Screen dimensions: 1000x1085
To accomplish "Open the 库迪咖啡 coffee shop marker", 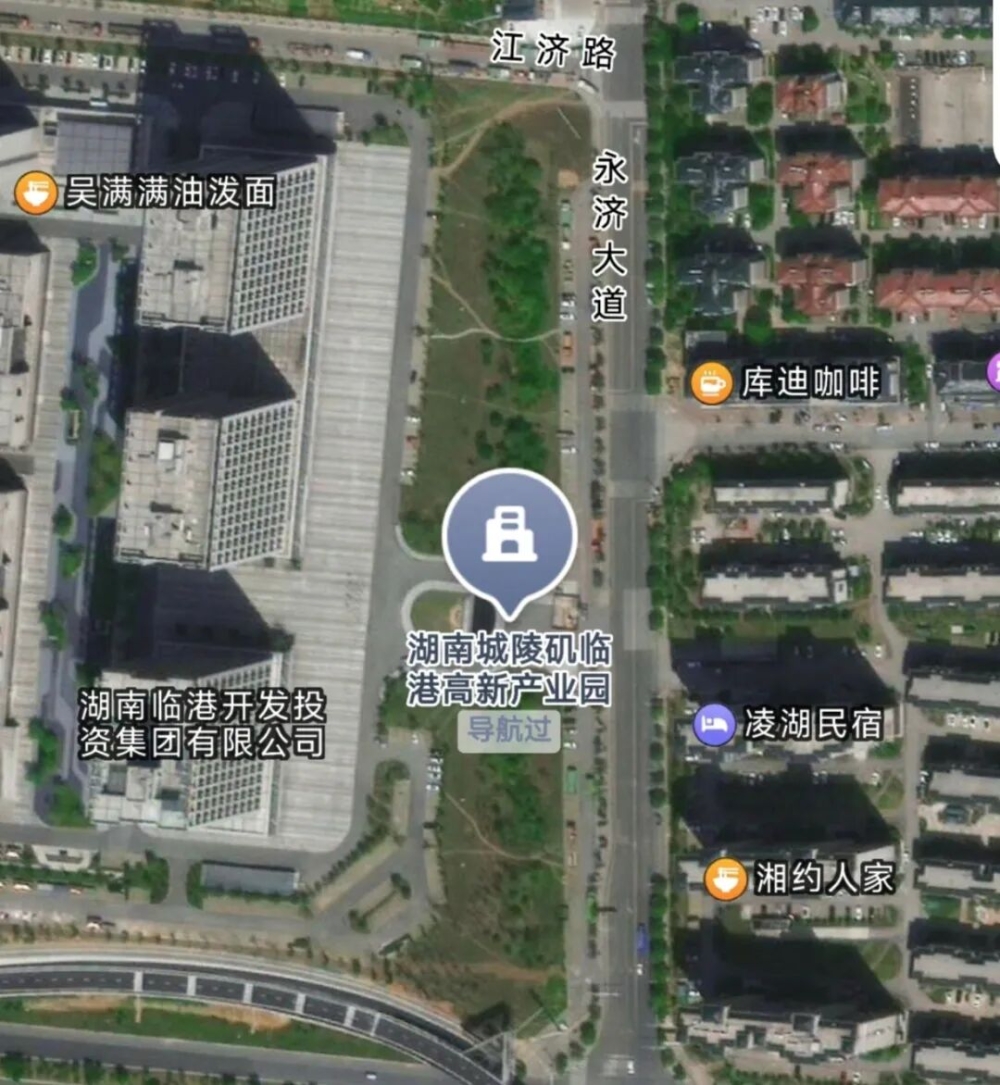I will [x=711, y=383].
